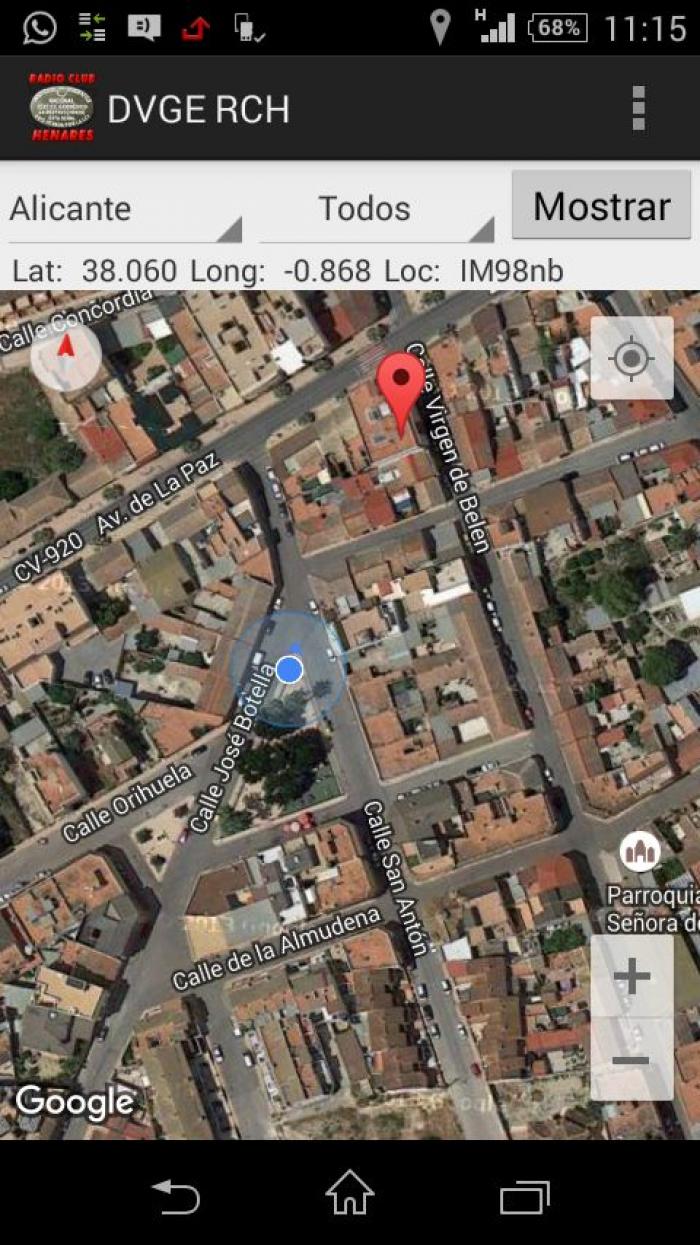The height and width of the screenshot is (1245, 700).
Task: Open the Parroquia church place marker
Action: [x=640, y=852]
